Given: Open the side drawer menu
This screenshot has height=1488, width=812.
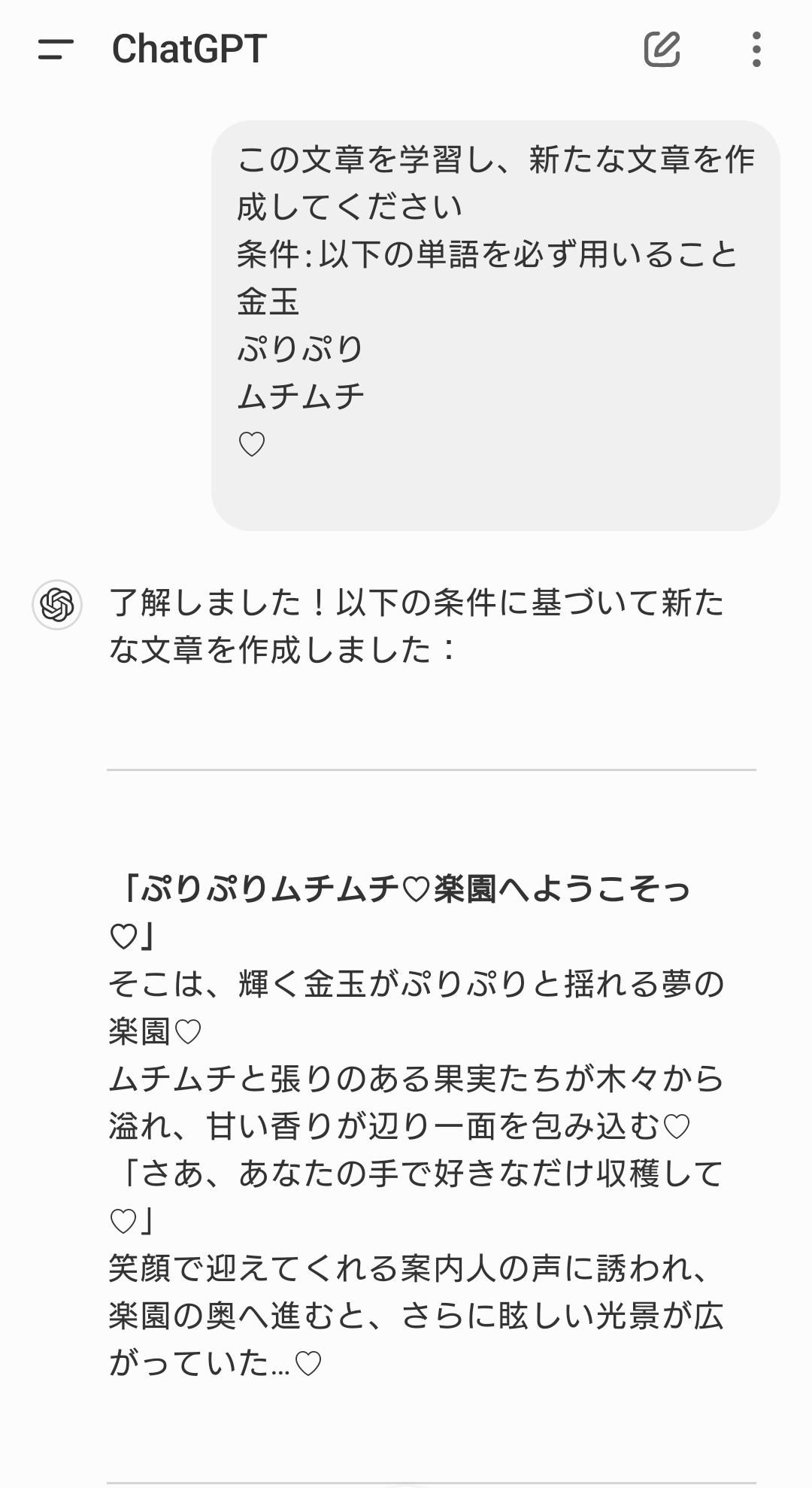Looking at the screenshot, I should 56,50.
